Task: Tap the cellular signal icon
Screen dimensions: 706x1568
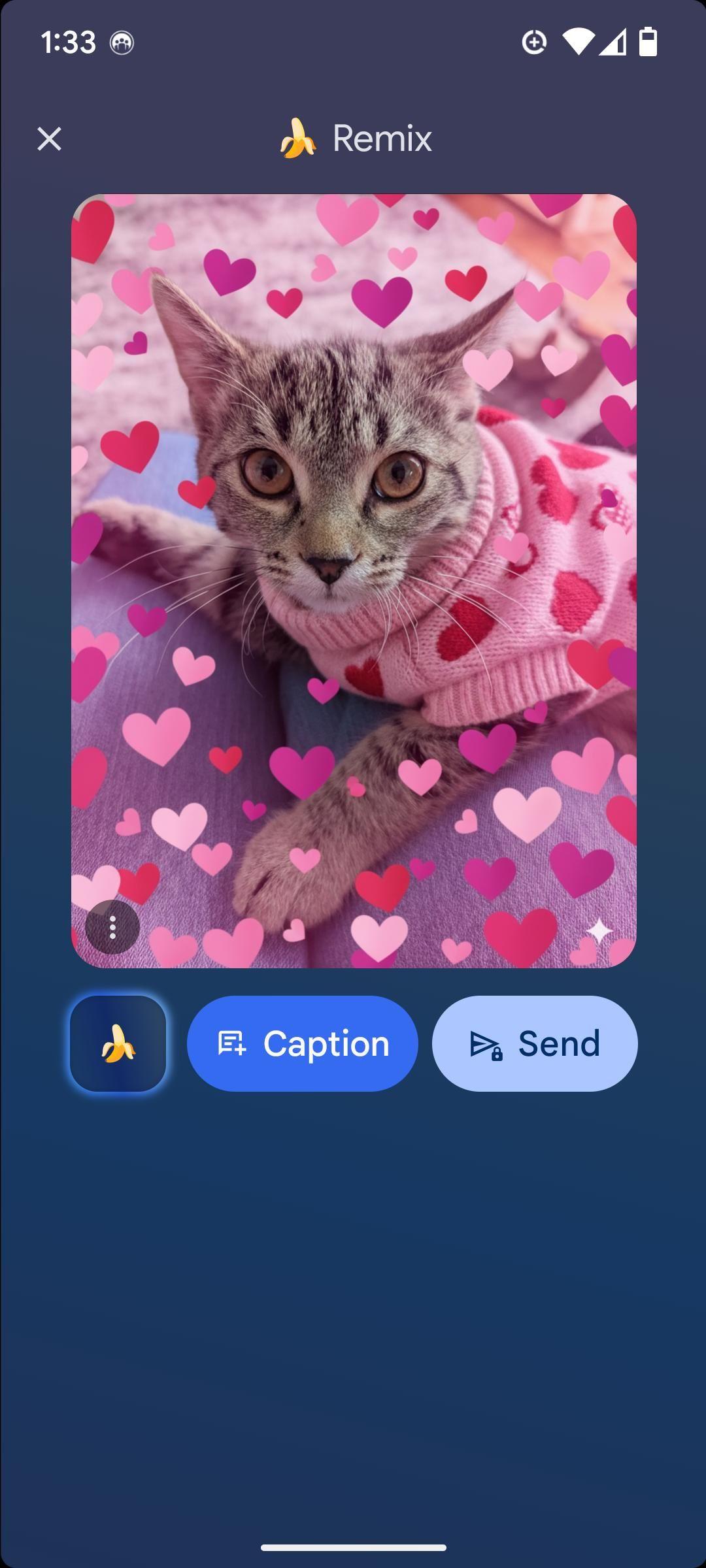Action: coord(613,43)
